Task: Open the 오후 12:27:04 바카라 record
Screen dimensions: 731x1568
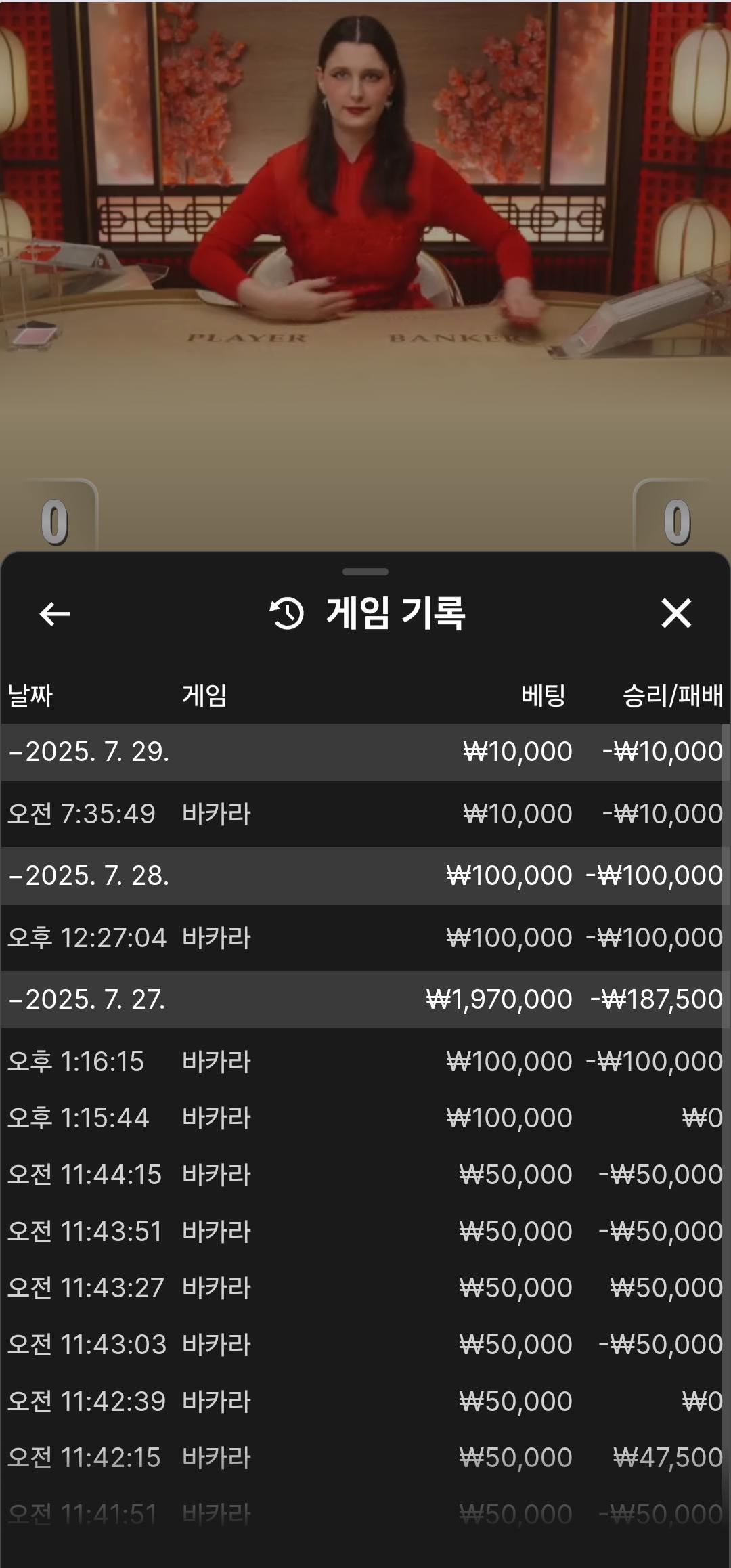Action: 364,938
